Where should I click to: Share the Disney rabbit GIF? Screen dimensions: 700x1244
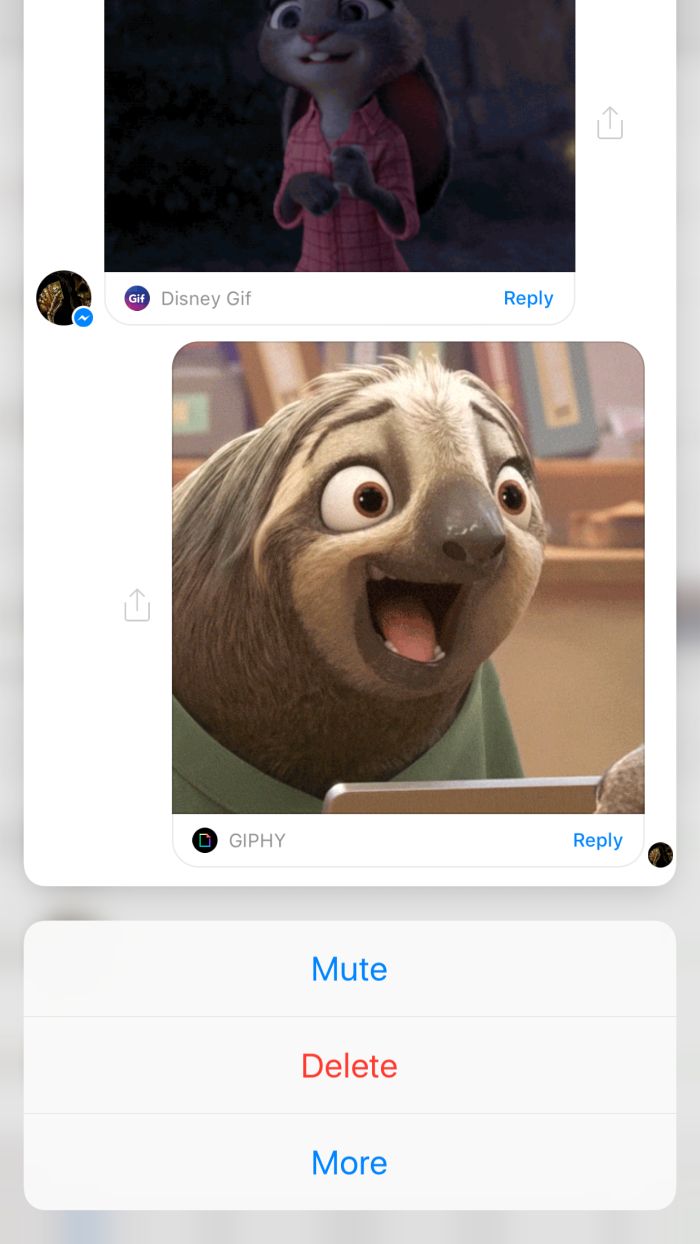coord(610,122)
